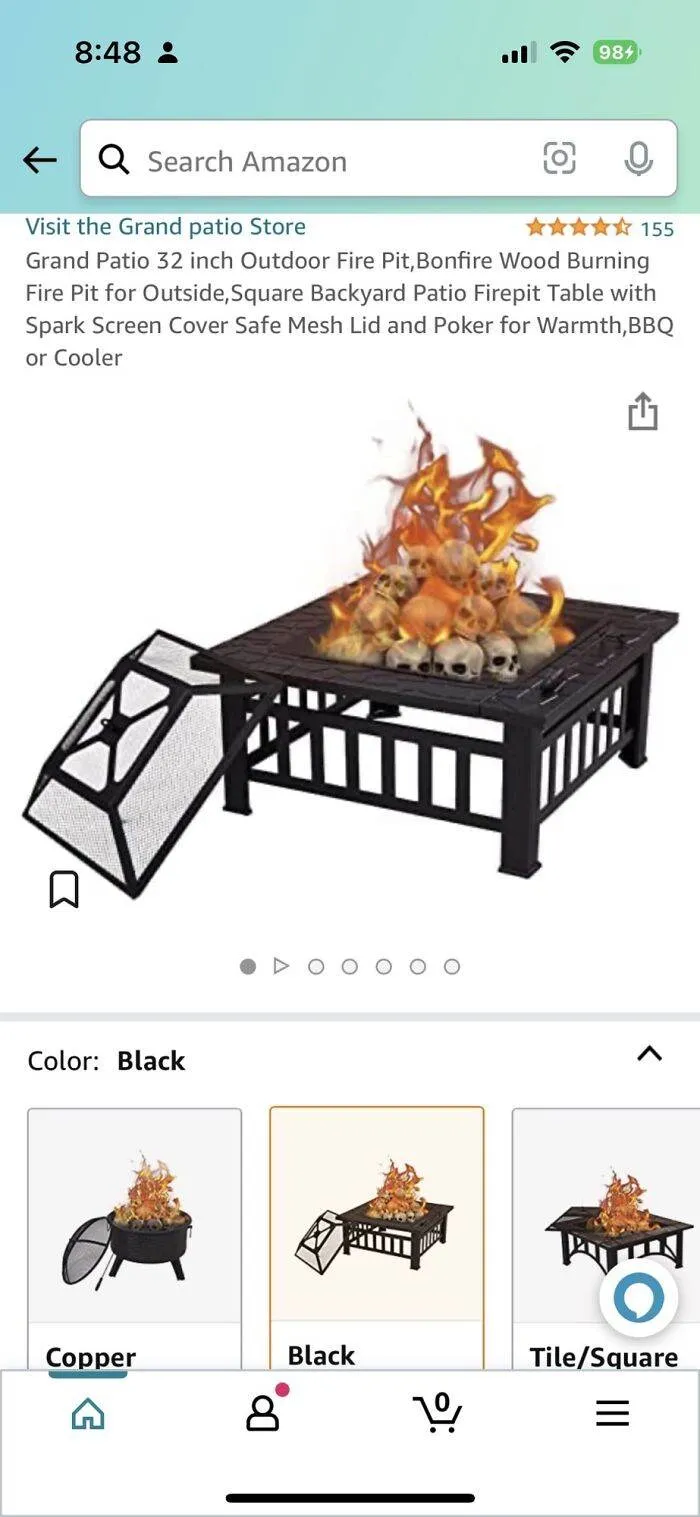This screenshot has height=1517, width=700.
Task: Open the 155 star ratings
Action: click(x=599, y=228)
